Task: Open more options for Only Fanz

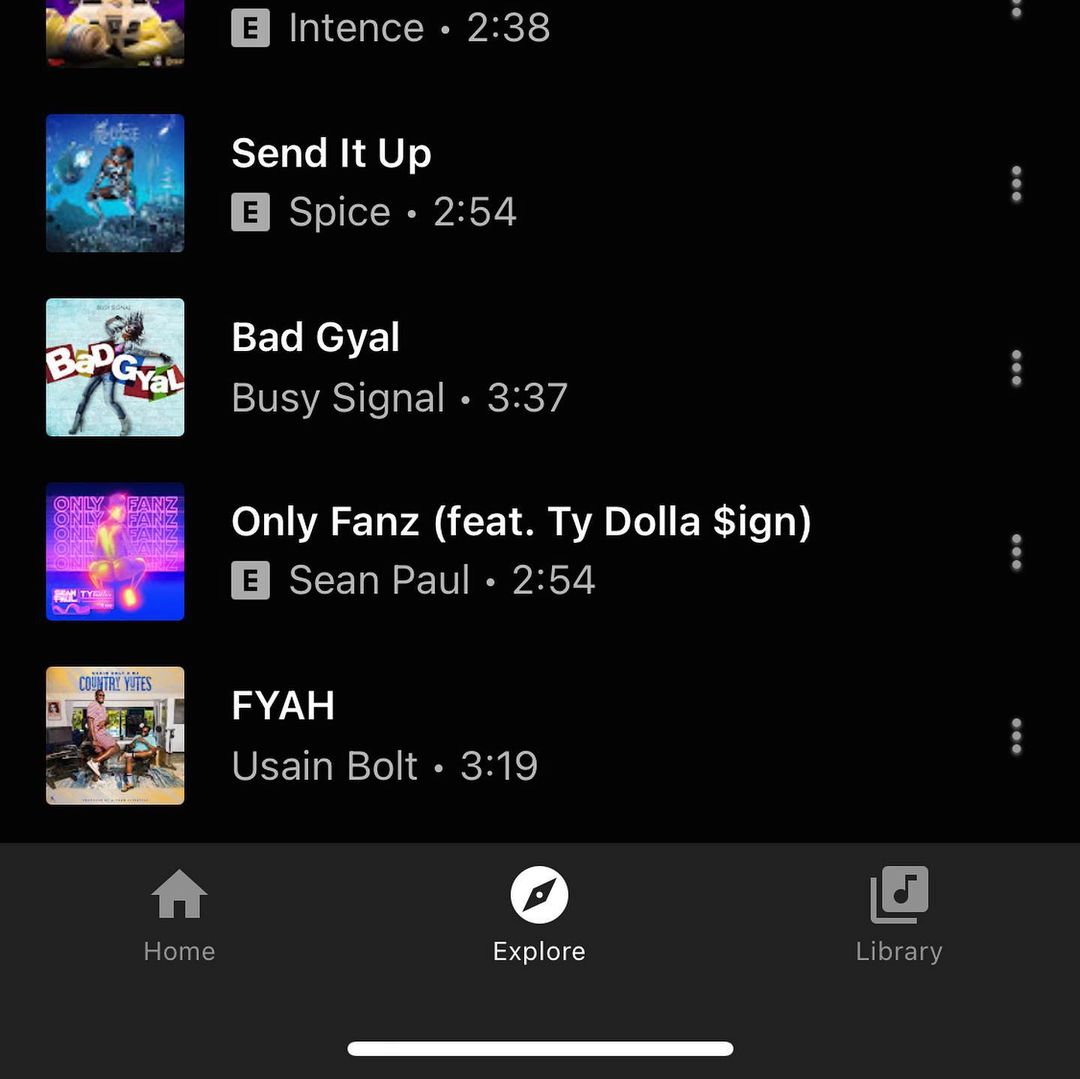Action: click(1016, 552)
